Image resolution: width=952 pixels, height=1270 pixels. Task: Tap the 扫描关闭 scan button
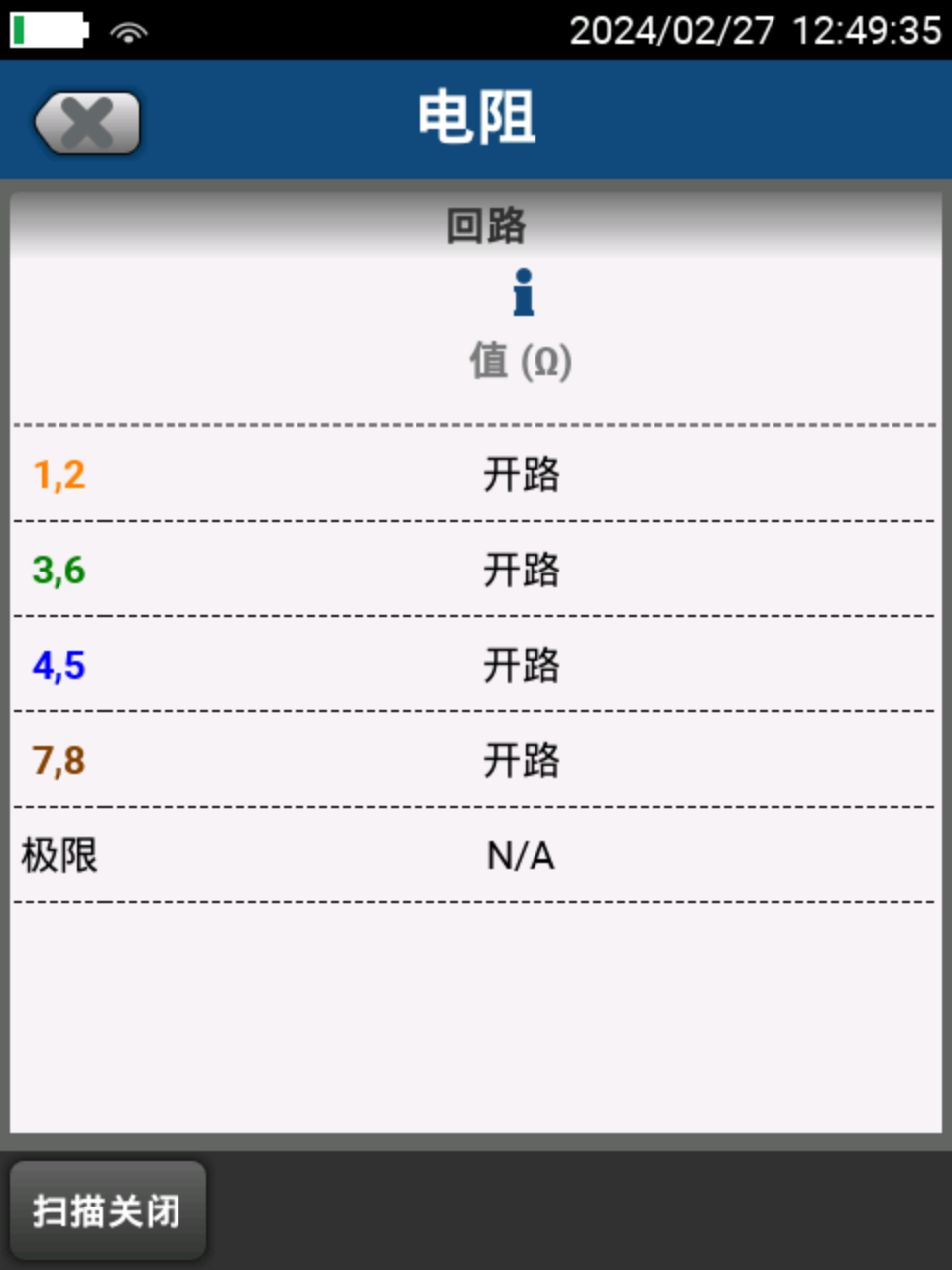click(107, 1210)
